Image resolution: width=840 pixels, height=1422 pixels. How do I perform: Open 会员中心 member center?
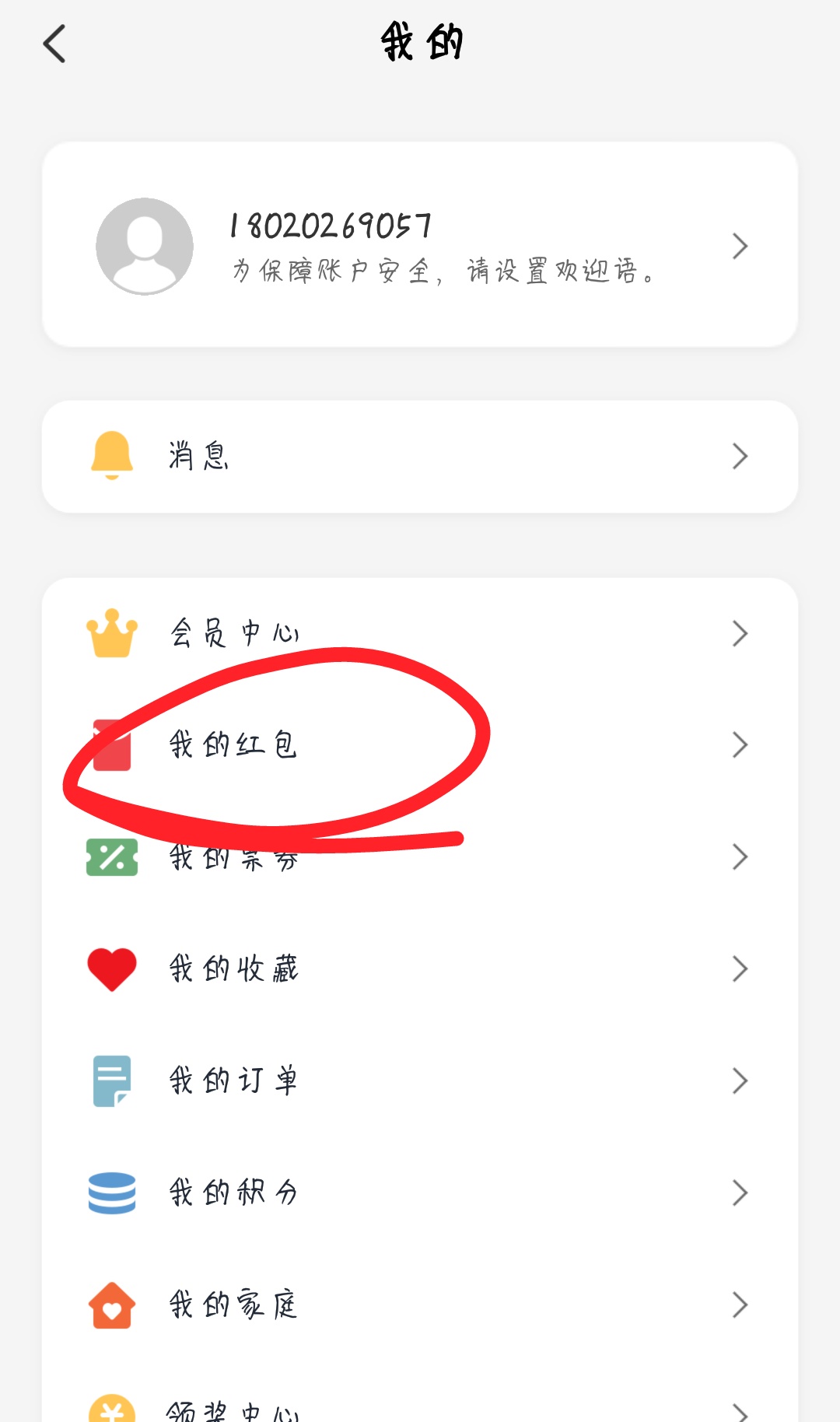(x=420, y=633)
